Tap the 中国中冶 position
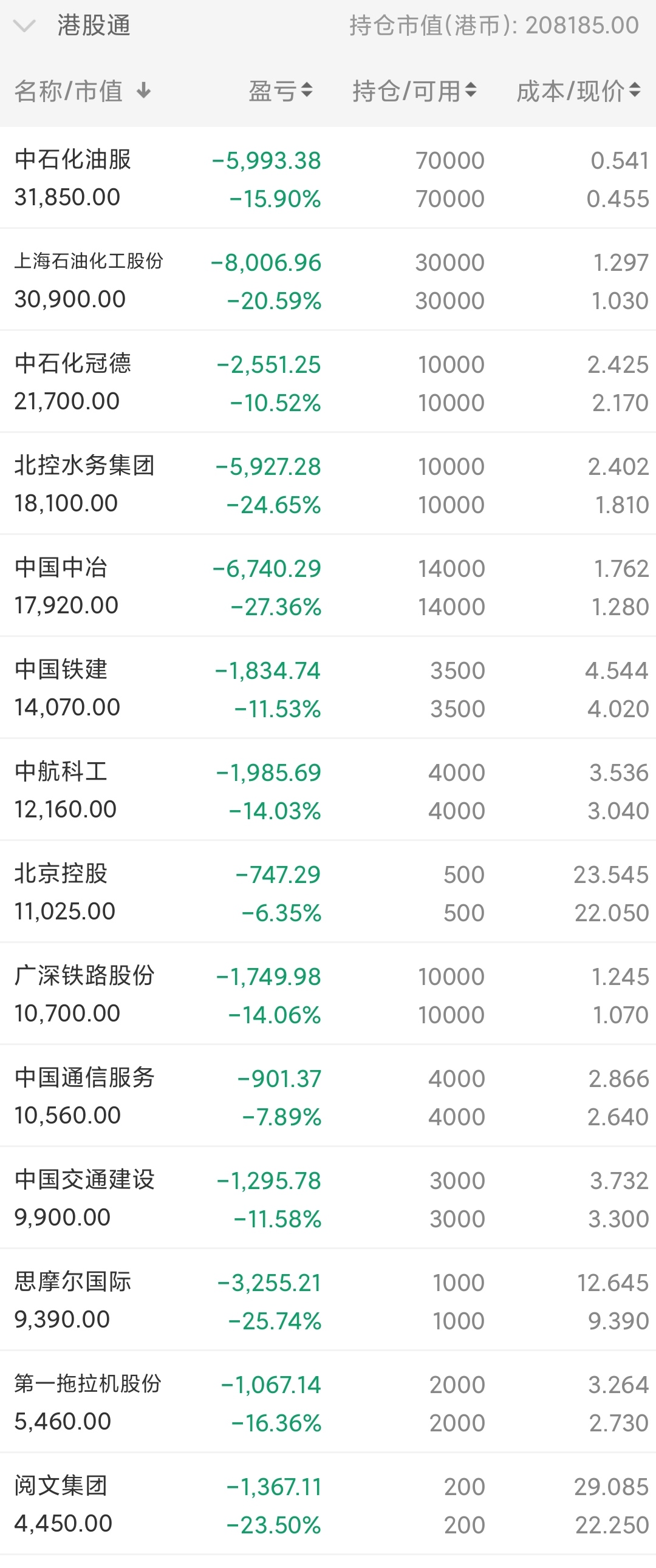 click(327, 586)
